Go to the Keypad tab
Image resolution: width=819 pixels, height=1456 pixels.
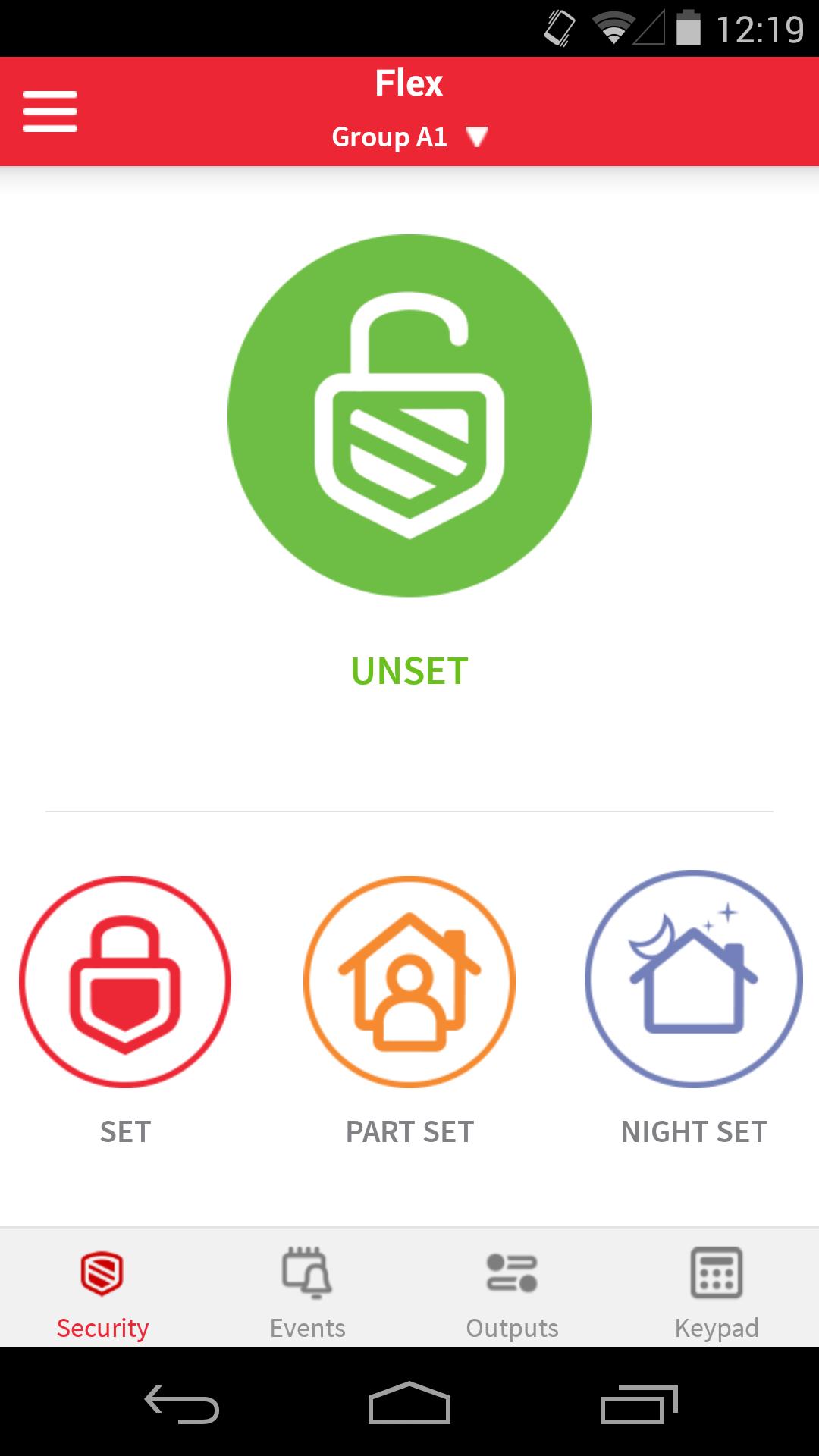click(x=717, y=1293)
